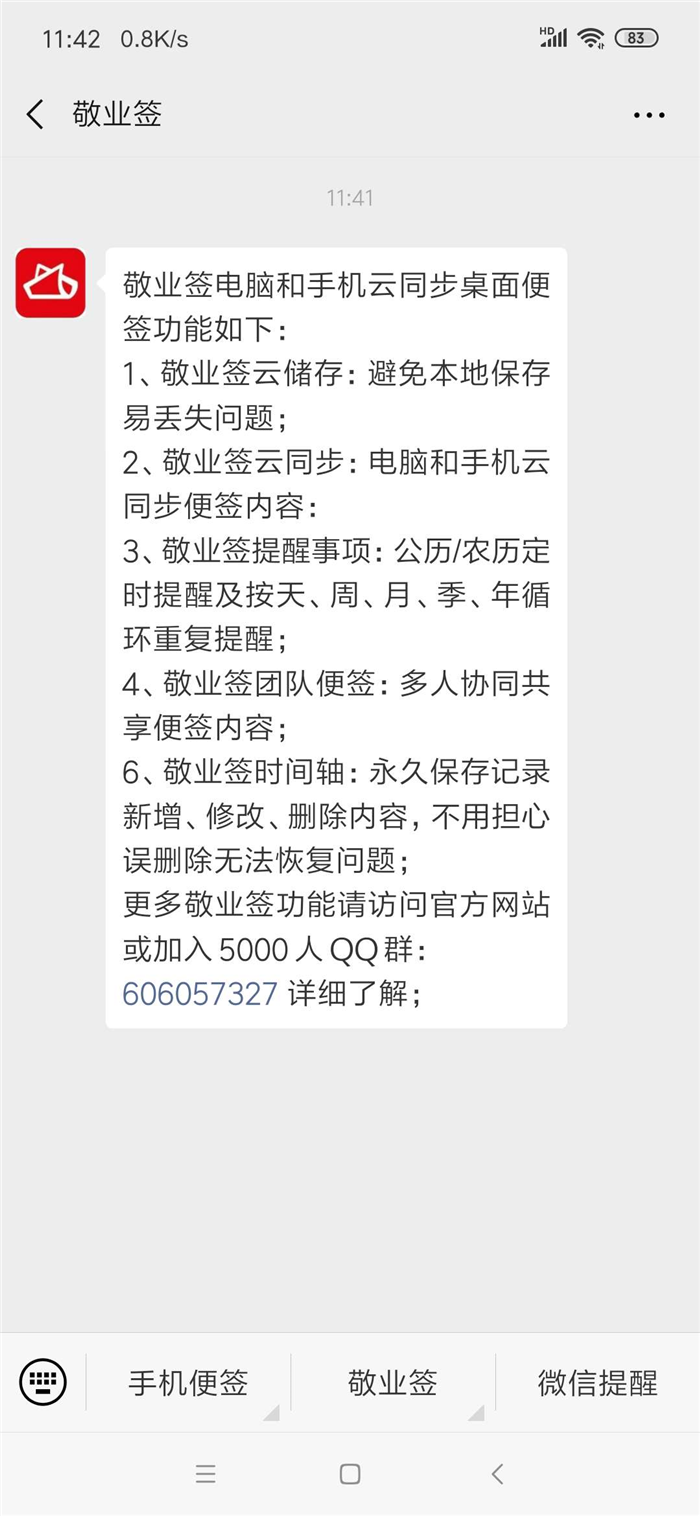Open the three-dot overflow menu
The height and width of the screenshot is (1516, 700).
click(649, 115)
